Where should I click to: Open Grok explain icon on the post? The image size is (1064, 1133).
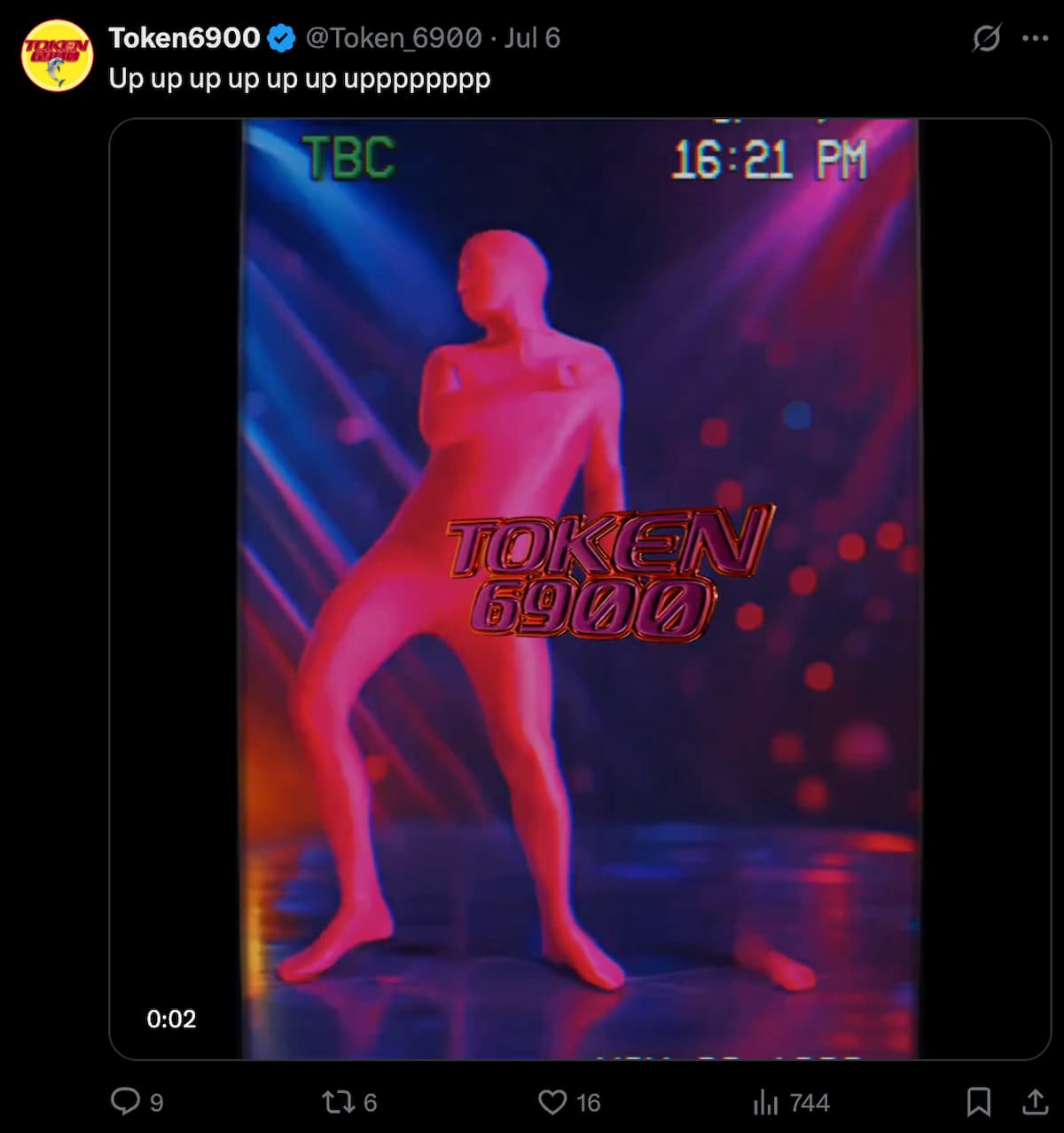(x=986, y=38)
